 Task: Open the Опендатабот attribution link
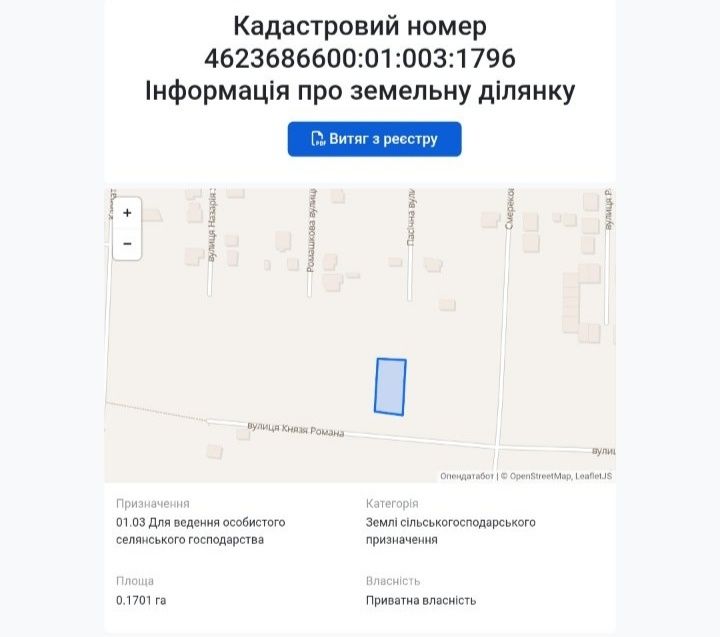click(467, 476)
